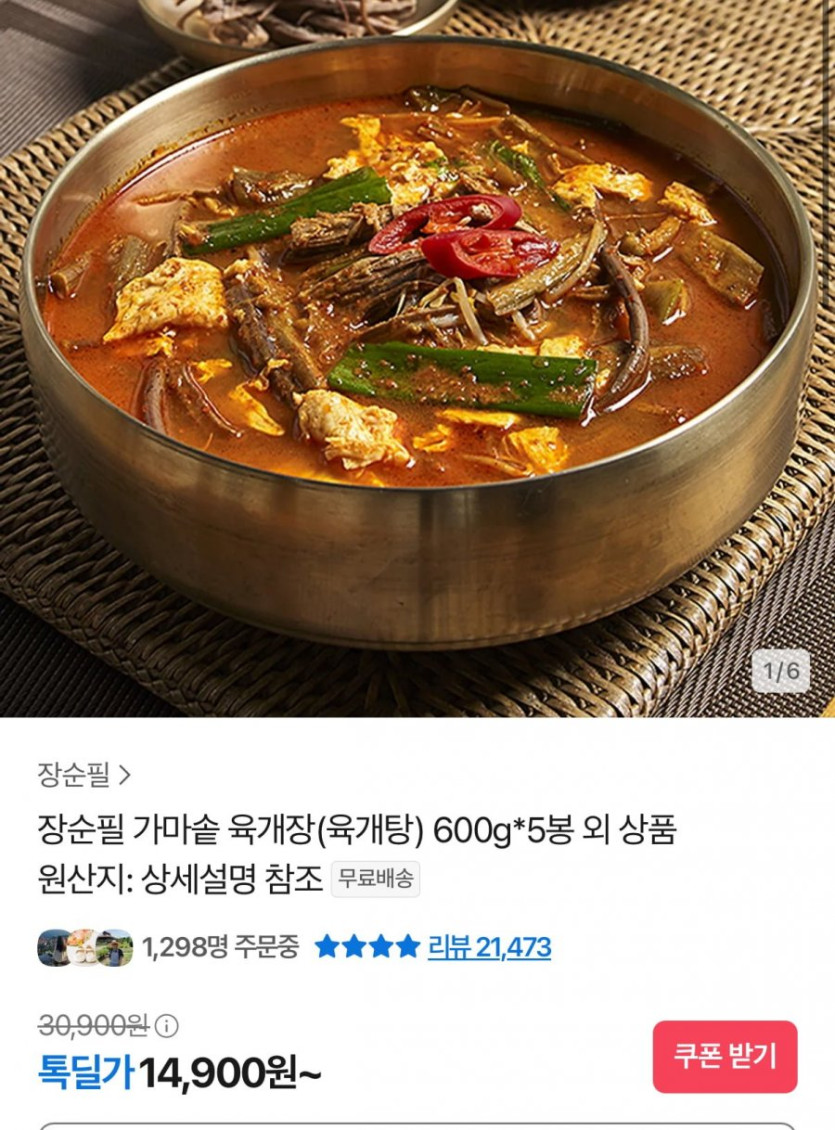Show the price info icon beside 30,900원
835x1130 pixels.
pyautogui.click(x=167, y=1025)
